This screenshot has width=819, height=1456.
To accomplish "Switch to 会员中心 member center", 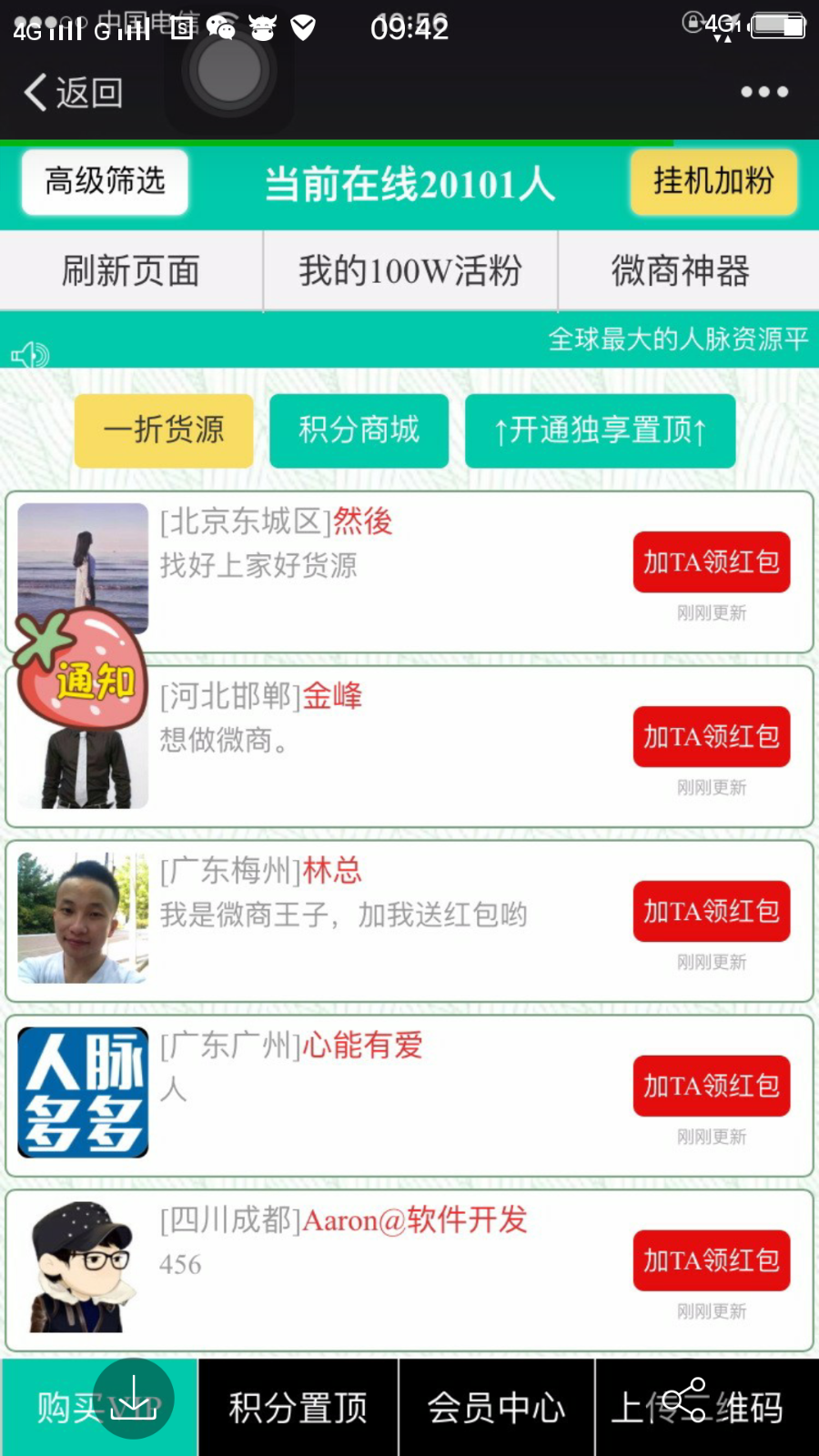I will pyautogui.click(x=496, y=1408).
